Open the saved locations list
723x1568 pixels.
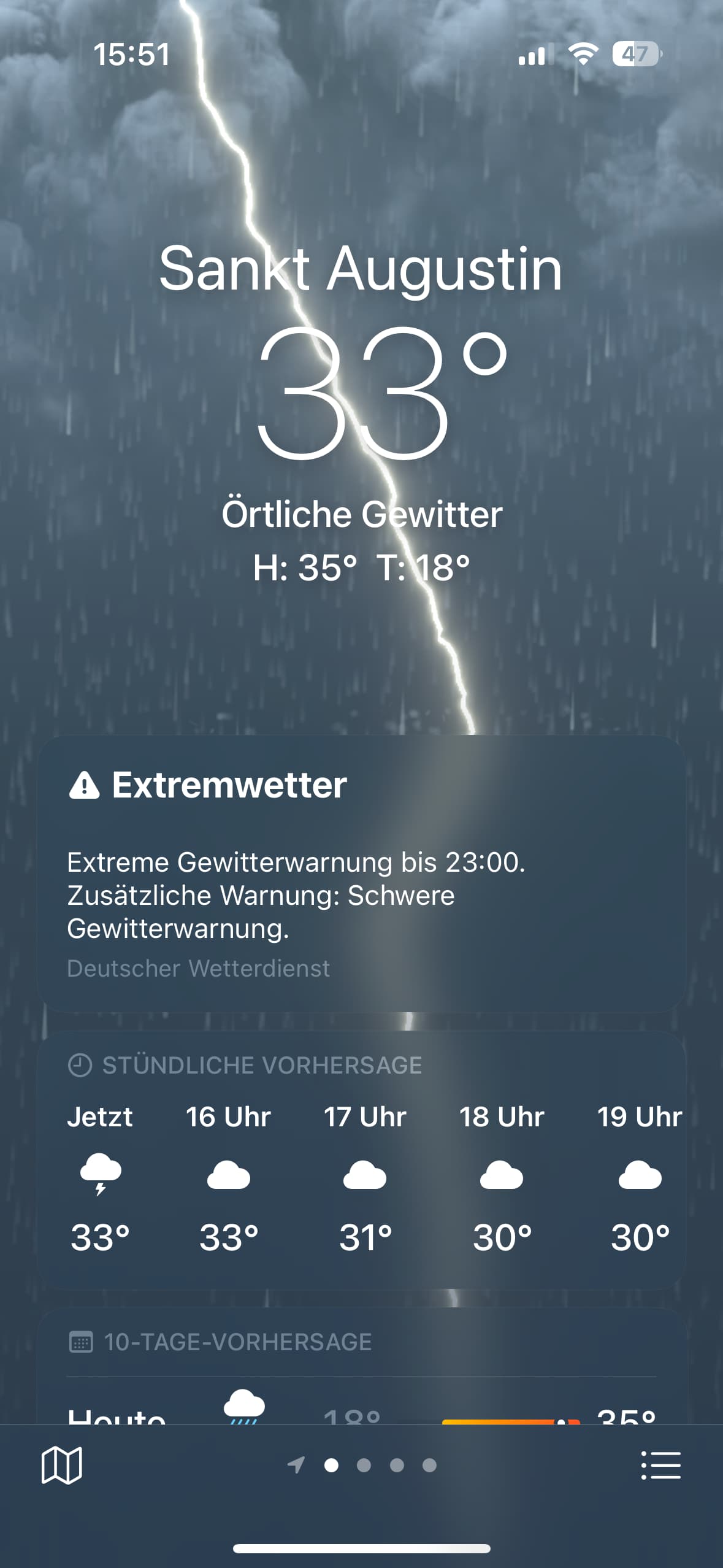click(x=660, y=1466)
